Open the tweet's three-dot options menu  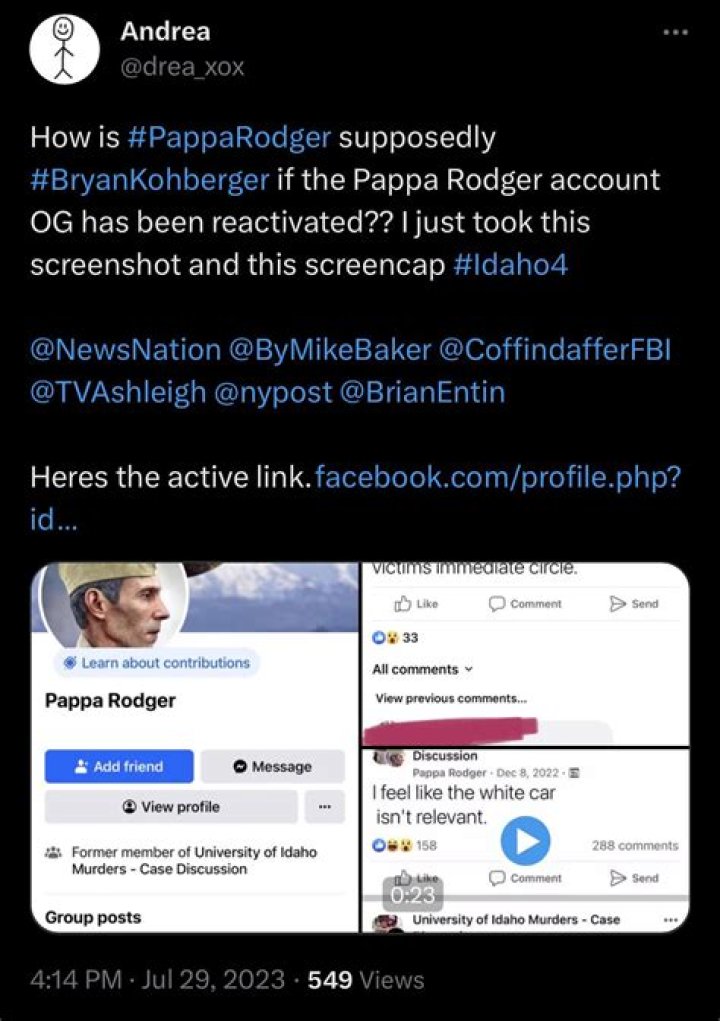pyautogui.click(x=675, y=32)
